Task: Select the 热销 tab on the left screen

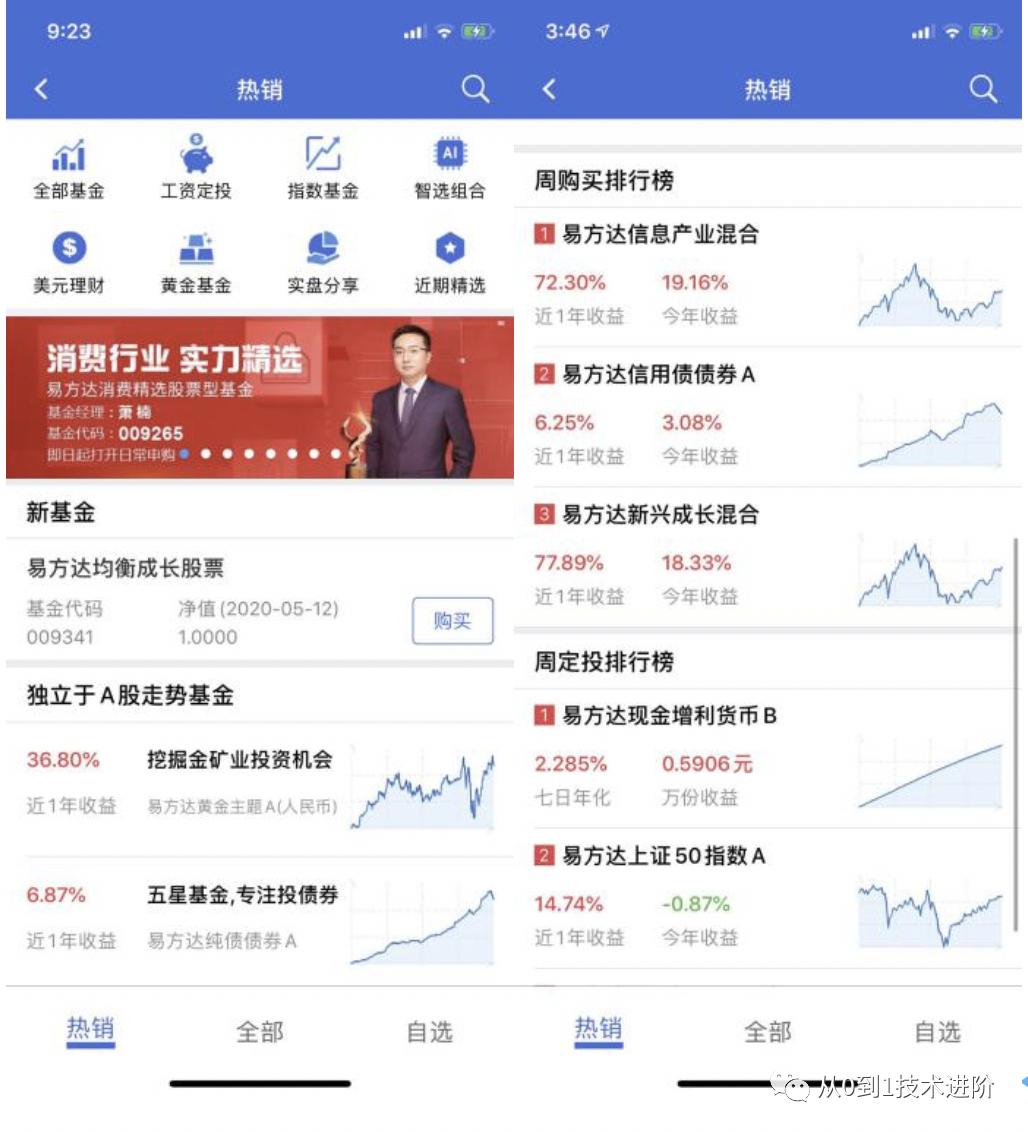Action: click(x=89, y=1031)
